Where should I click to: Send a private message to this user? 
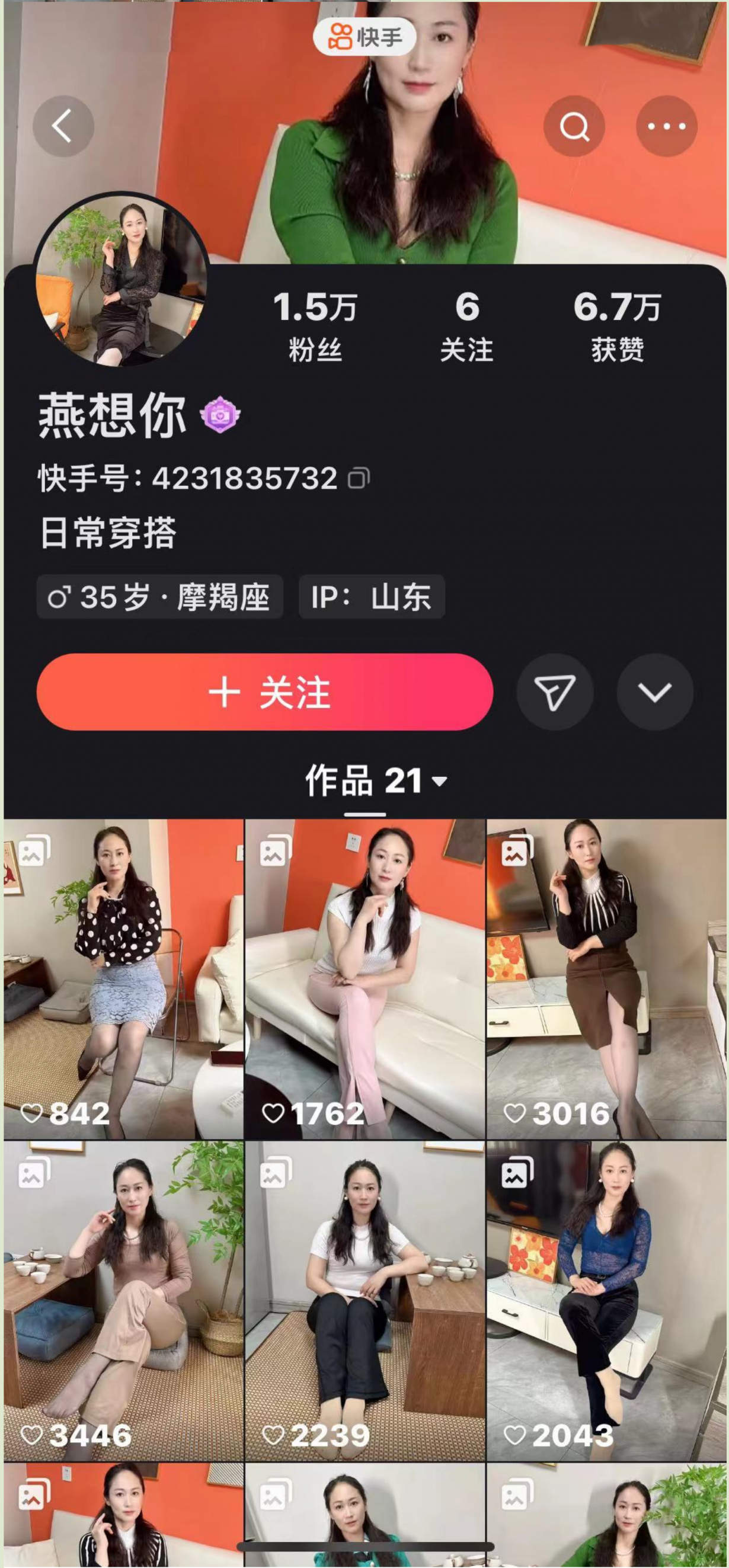[554, 692]
